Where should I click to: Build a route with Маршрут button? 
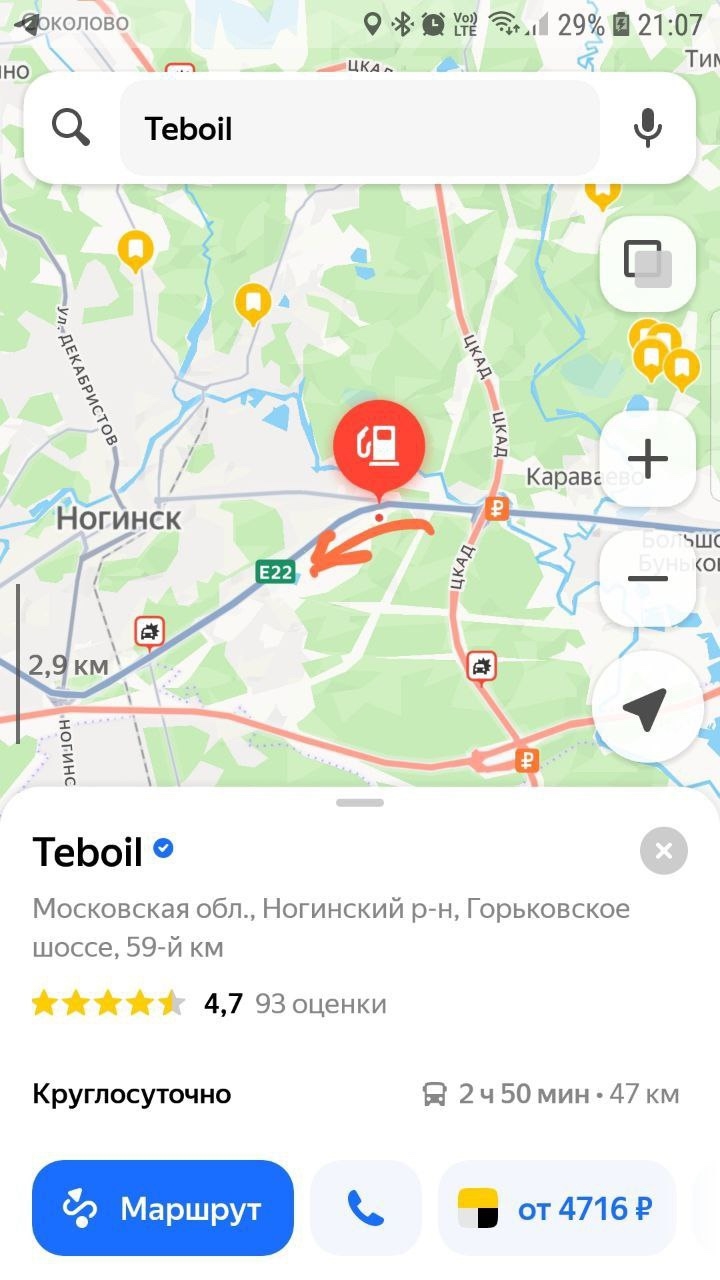click(x=163, y=1208)
